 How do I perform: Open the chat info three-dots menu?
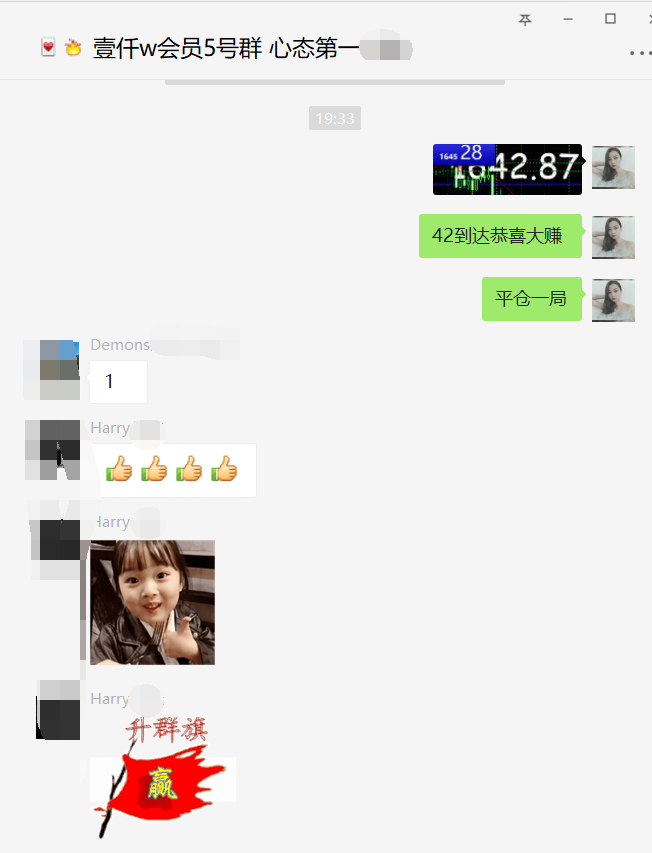[638, 53]
